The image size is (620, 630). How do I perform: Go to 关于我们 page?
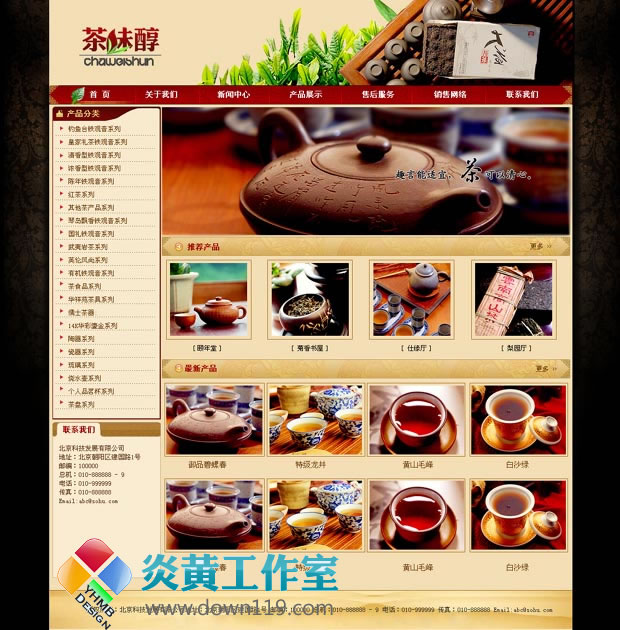click(161, 95)
